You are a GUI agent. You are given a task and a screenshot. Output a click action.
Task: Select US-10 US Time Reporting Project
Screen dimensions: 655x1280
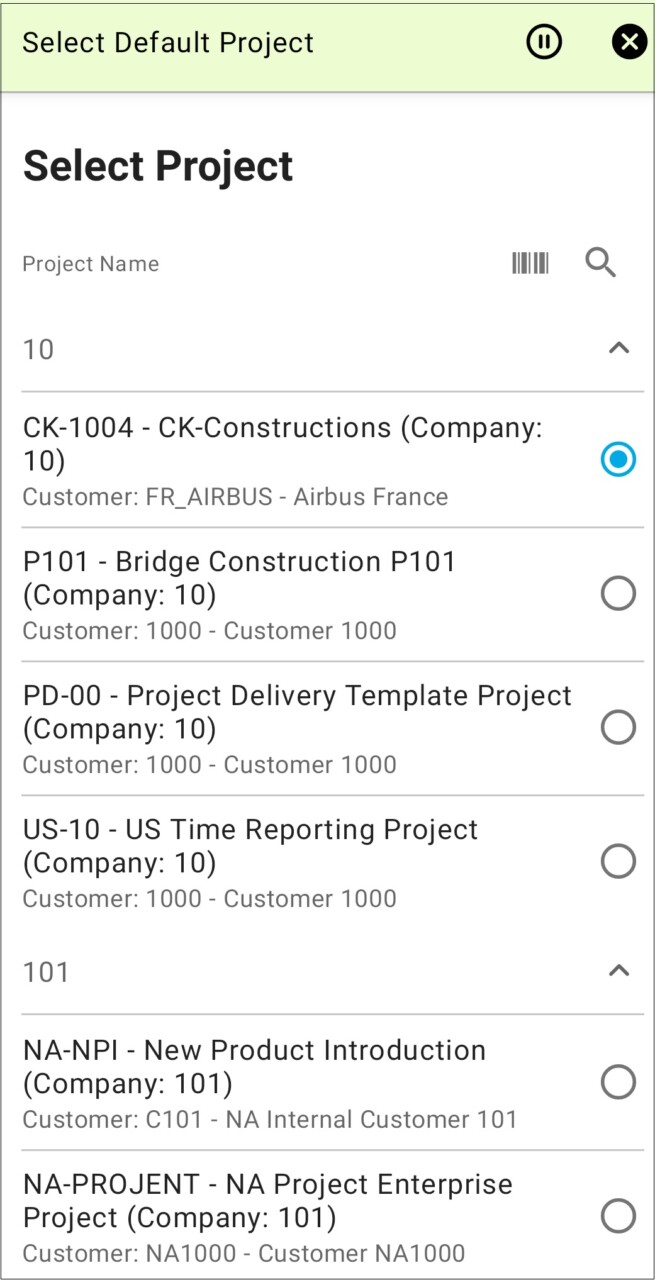point(618,861)
